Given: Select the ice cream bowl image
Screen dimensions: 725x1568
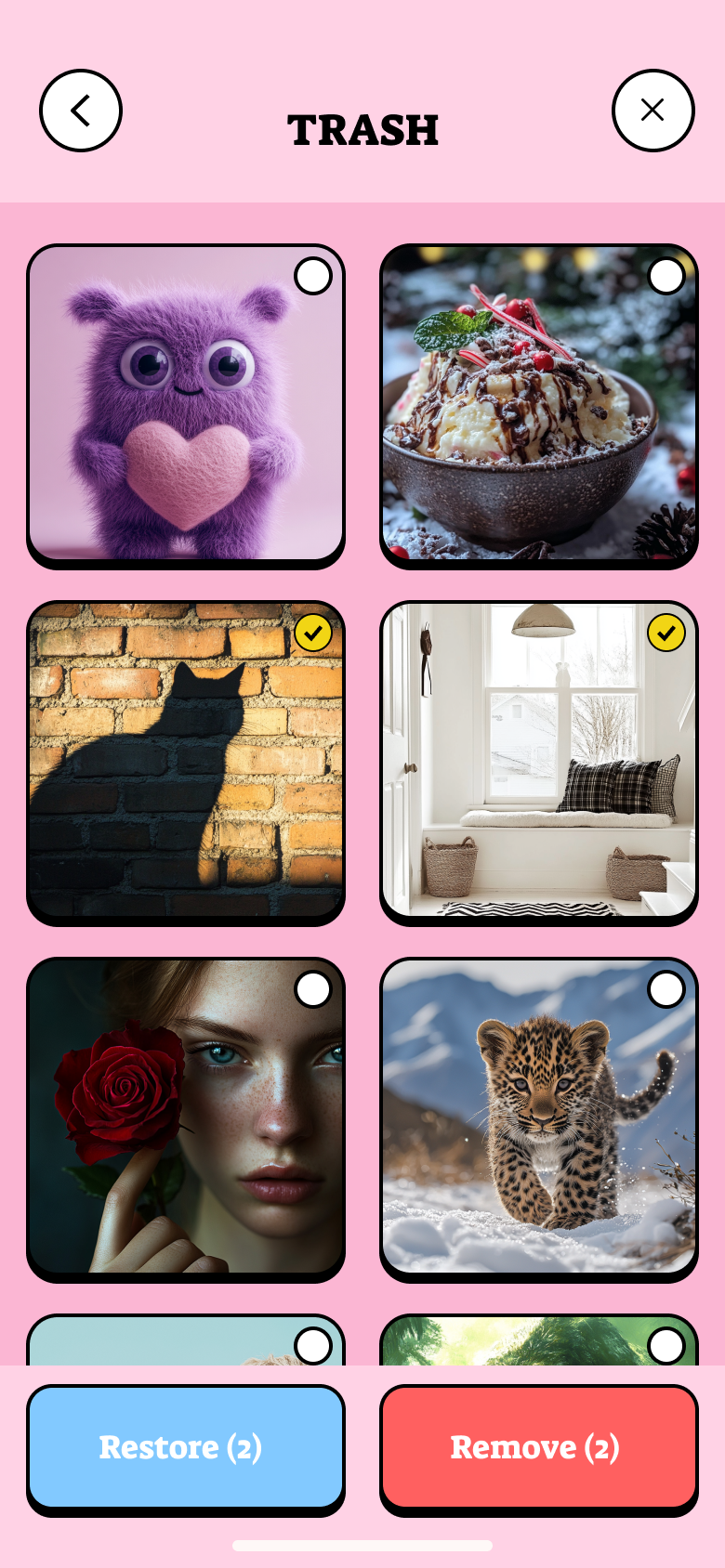Looking at the screenshot, I should (666, 277).
